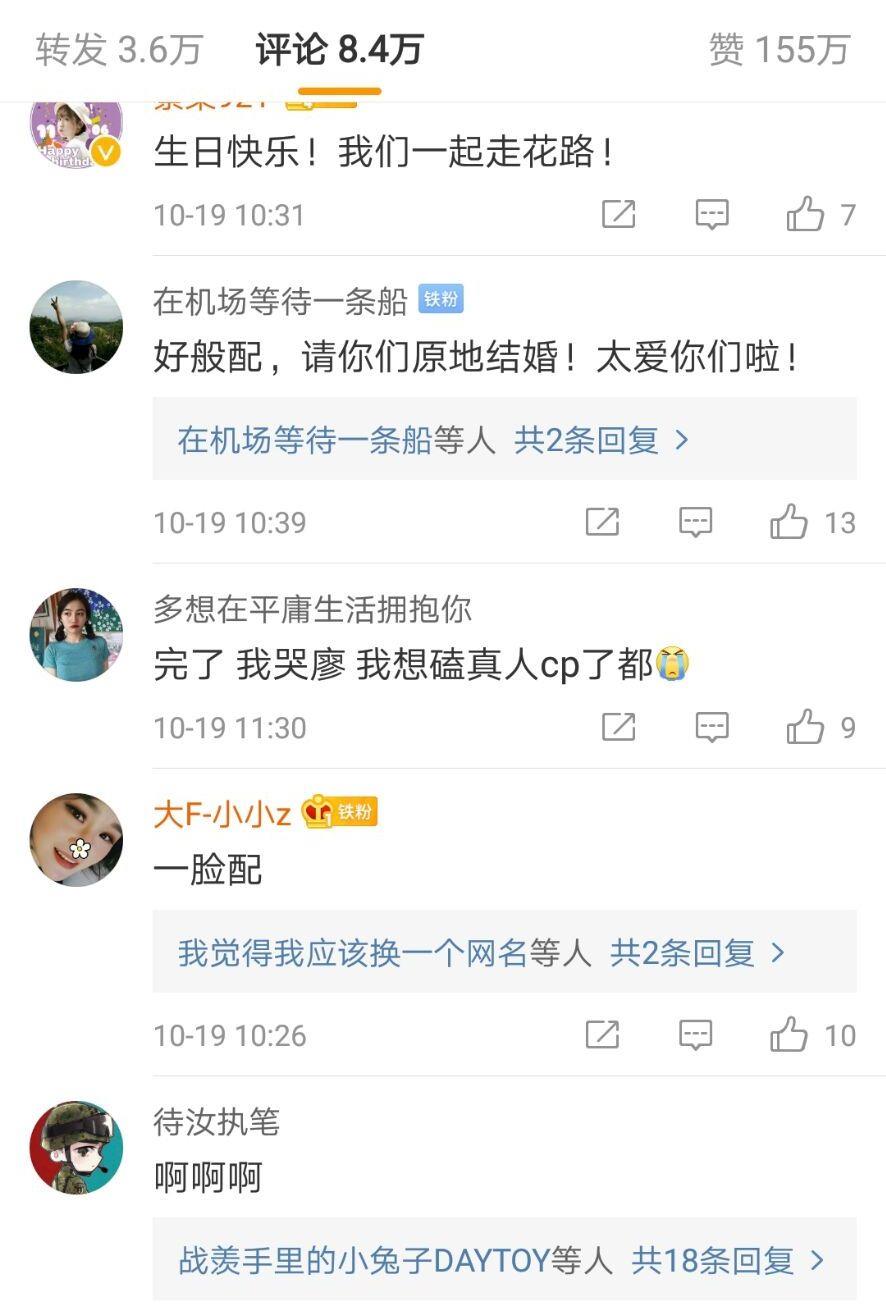Screen dimensions: 886x1305
Task: Like the comment 生日快乐！我们一起走花路！
Action: point(805,214)
